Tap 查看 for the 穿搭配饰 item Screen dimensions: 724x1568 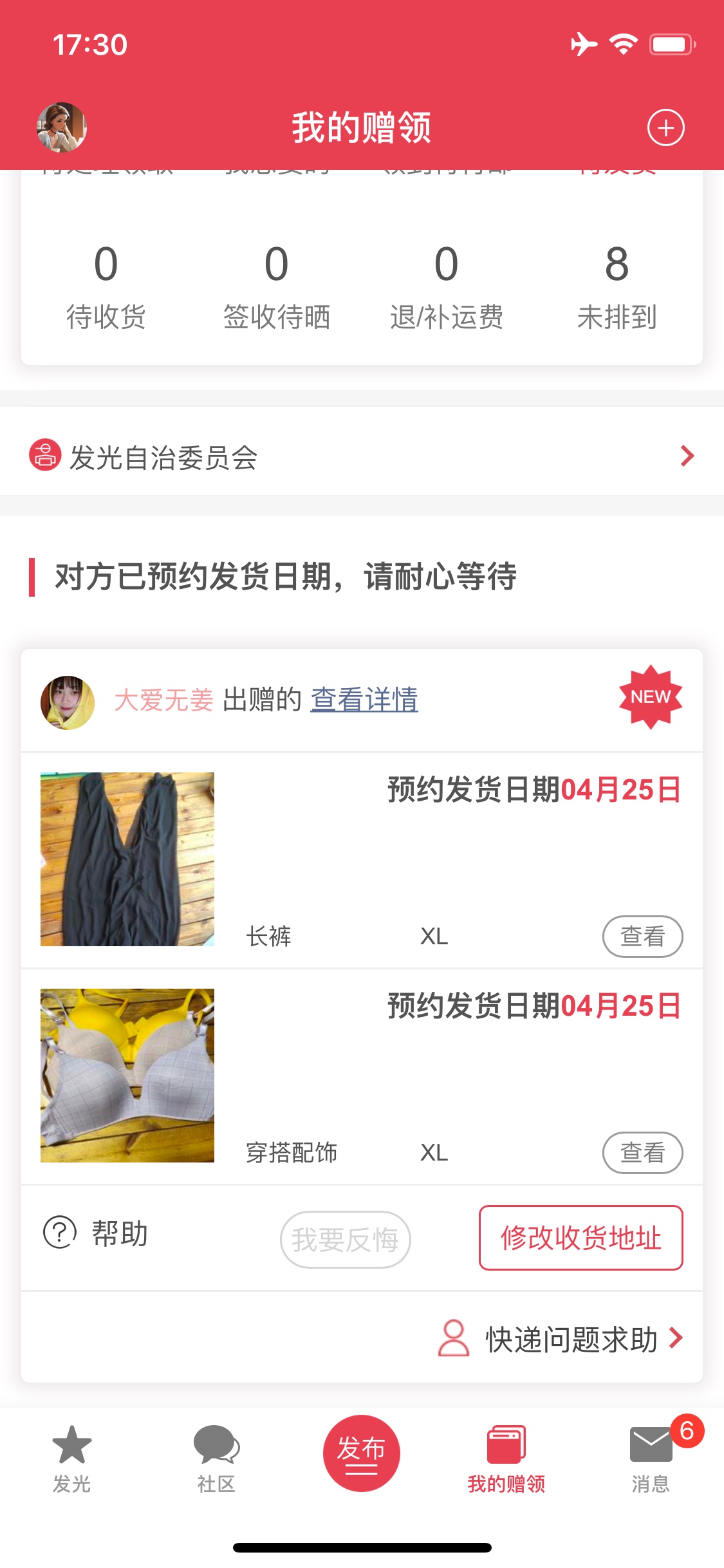click(642, 1153)
